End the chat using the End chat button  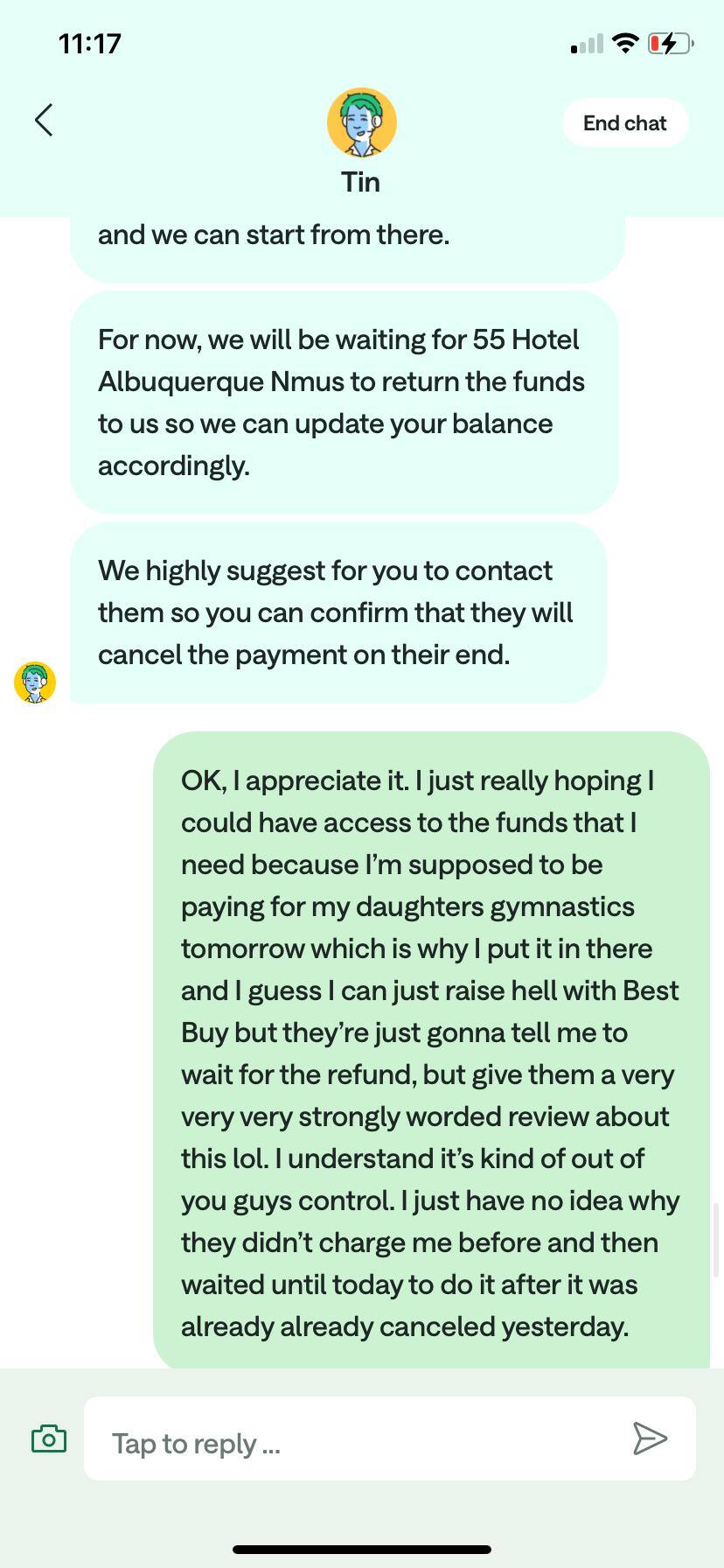[623, 122]
